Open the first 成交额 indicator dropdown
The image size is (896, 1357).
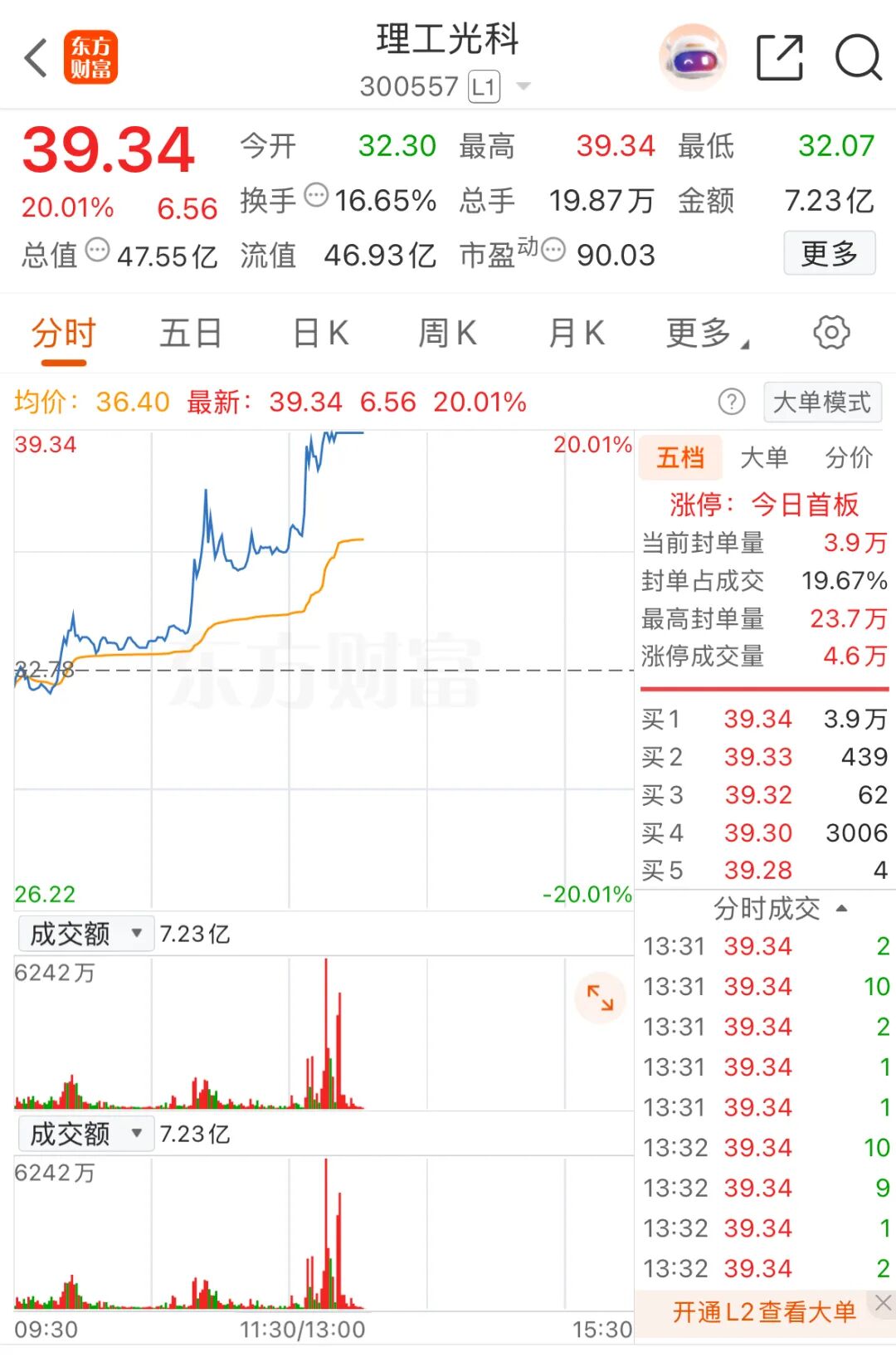(x=85, y=934)
